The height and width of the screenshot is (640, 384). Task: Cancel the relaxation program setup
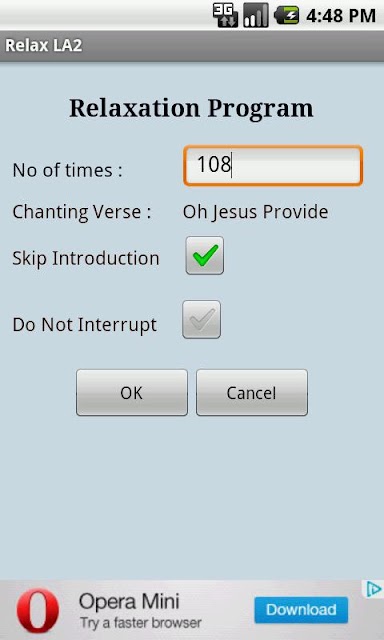pyautogui.click(x=252, y=393)
